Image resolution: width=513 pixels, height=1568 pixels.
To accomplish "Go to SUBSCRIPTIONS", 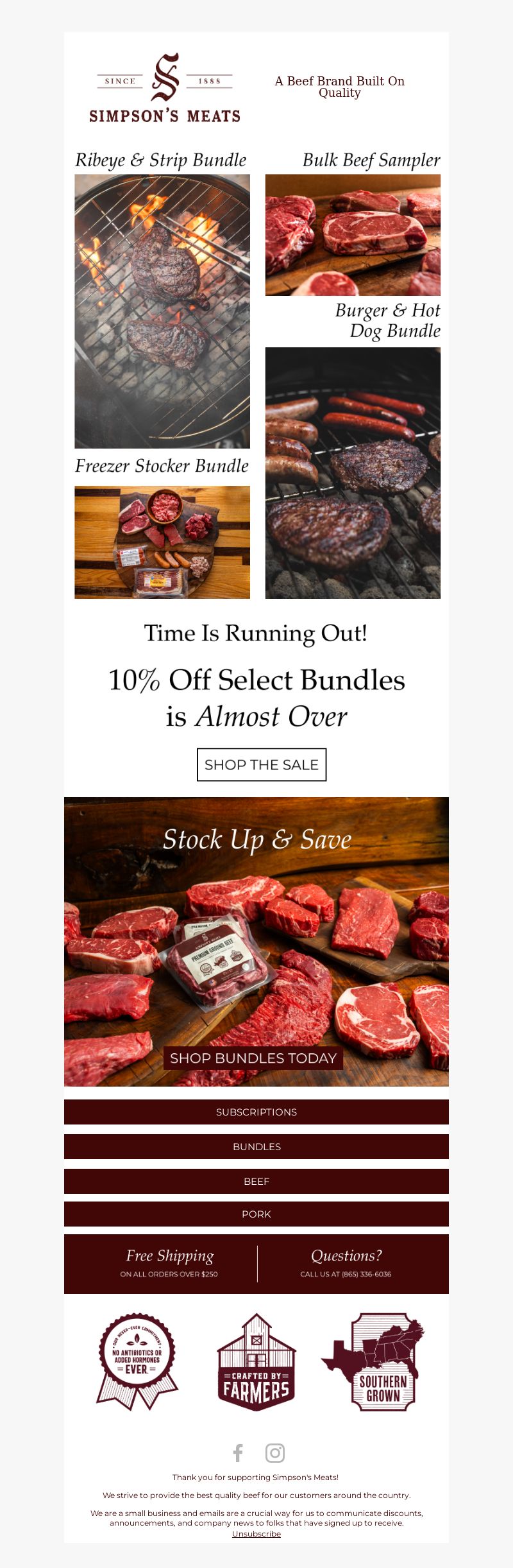I will click(x=256, y=1112).
